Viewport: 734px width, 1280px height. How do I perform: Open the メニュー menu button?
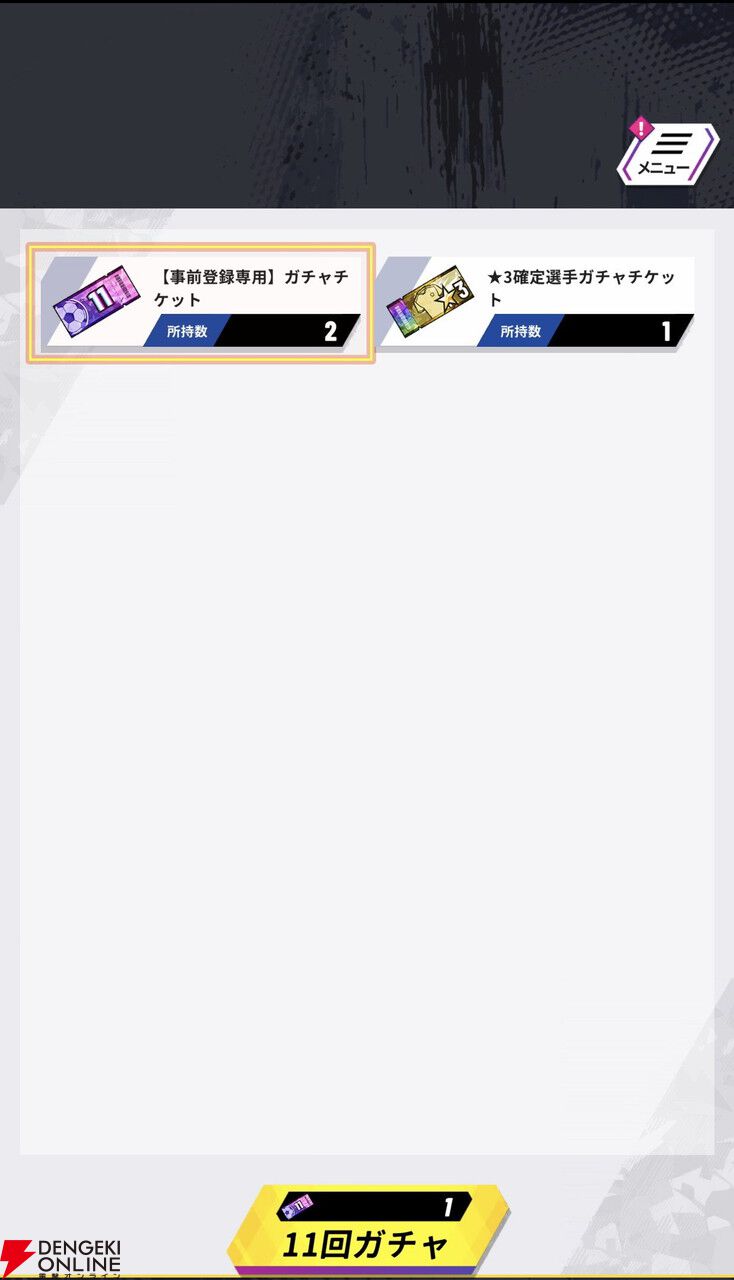[x=667, y=155]
